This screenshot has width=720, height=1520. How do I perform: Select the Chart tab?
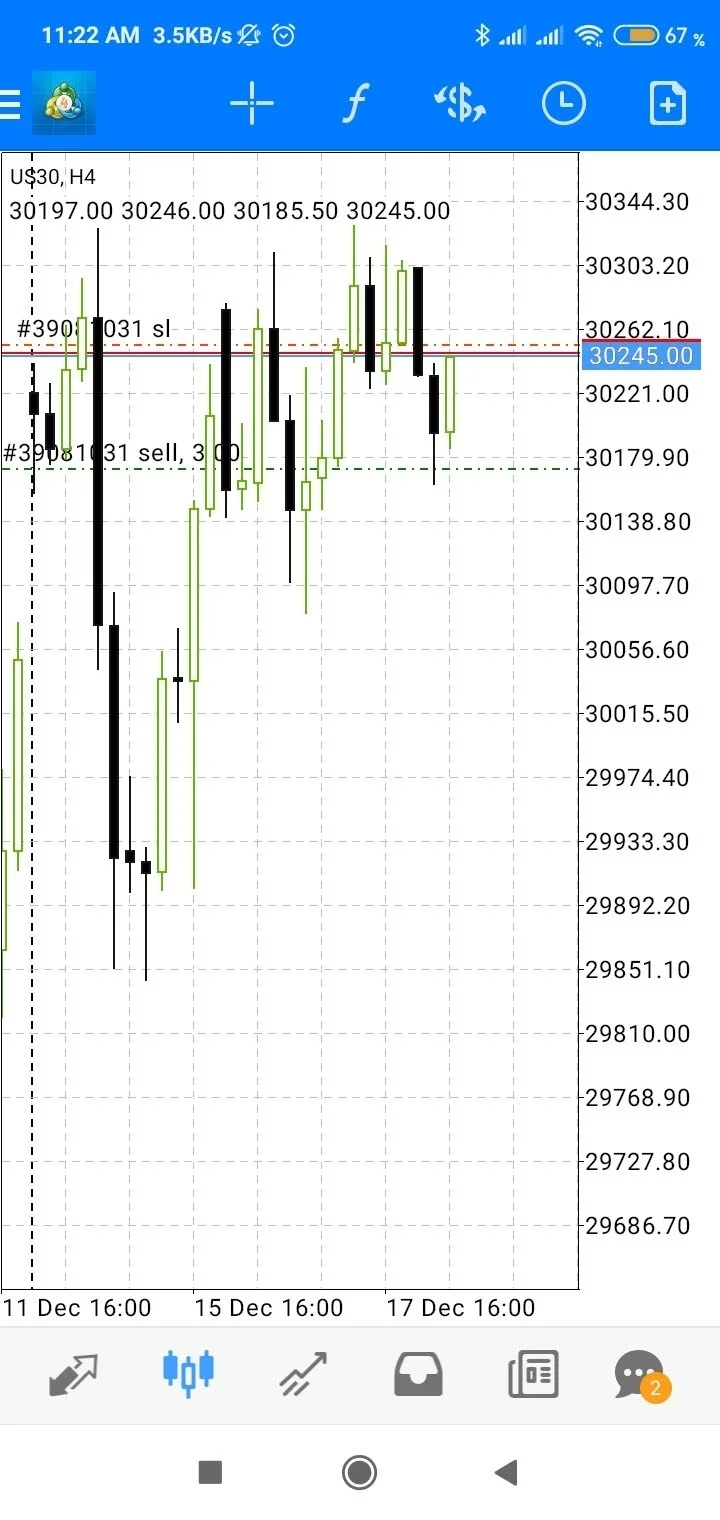(x=188, y=1373)
